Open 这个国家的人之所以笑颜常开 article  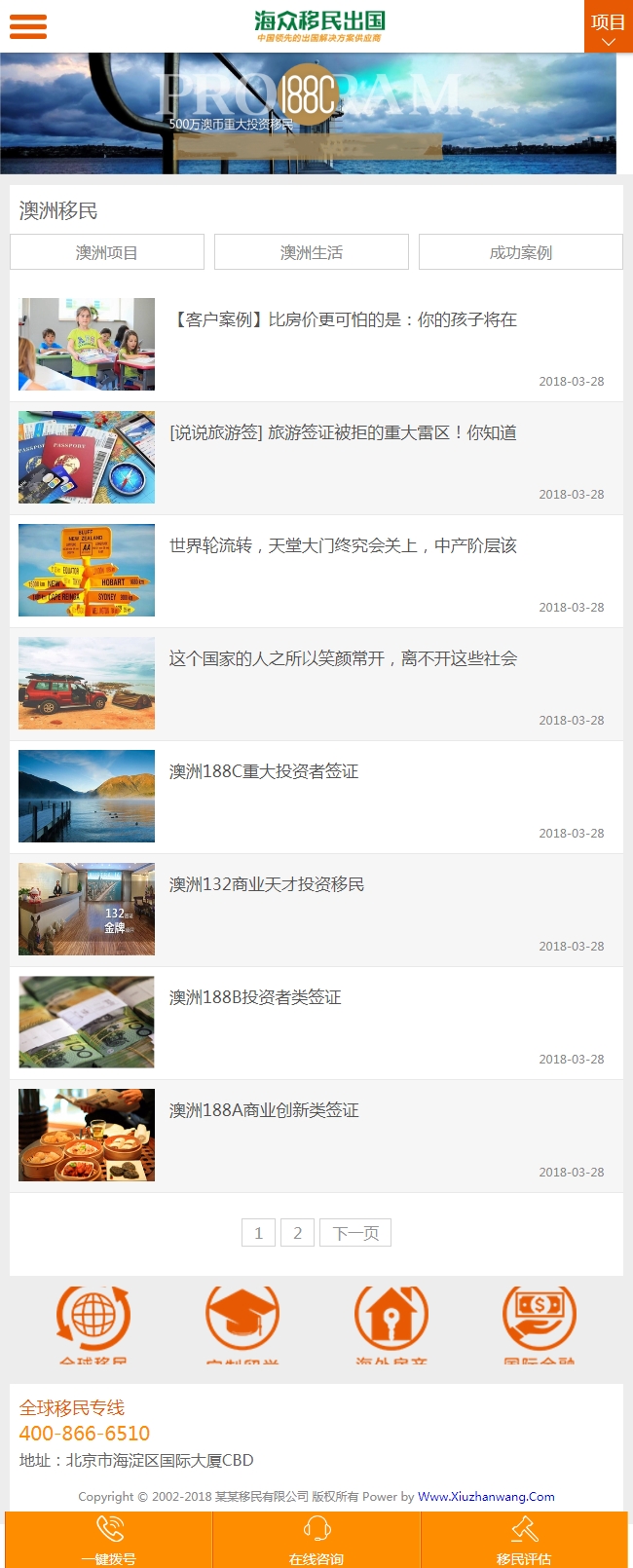343,658
